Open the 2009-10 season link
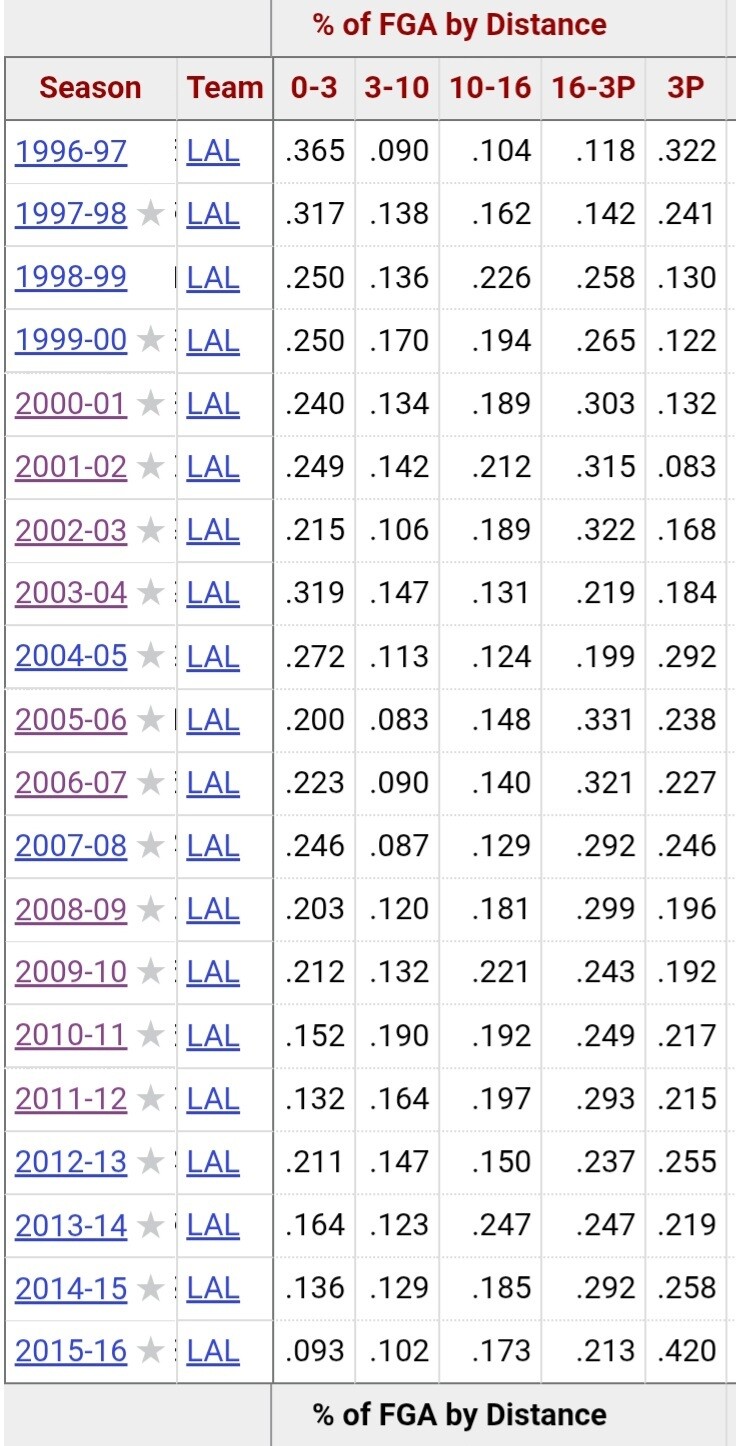The height and width of the screenshot is (1446, 736). point(71,972)
